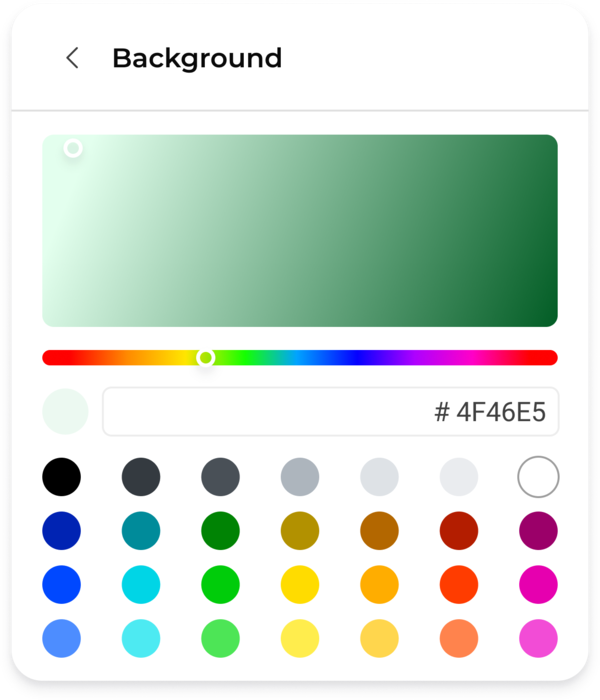The image size is (600, 700).
Task: Choose the dark purple swatch
Action: pos(538,530)
